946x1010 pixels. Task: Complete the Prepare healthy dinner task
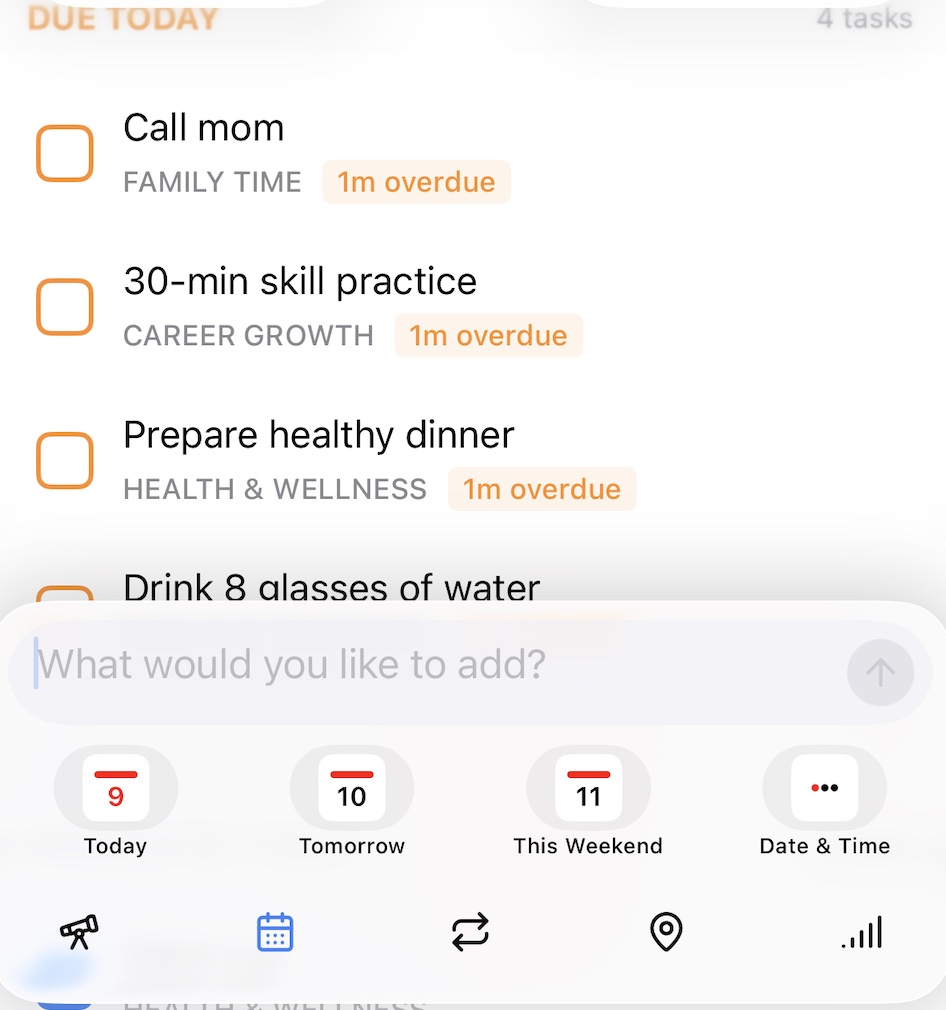click(x=65, y=461)
